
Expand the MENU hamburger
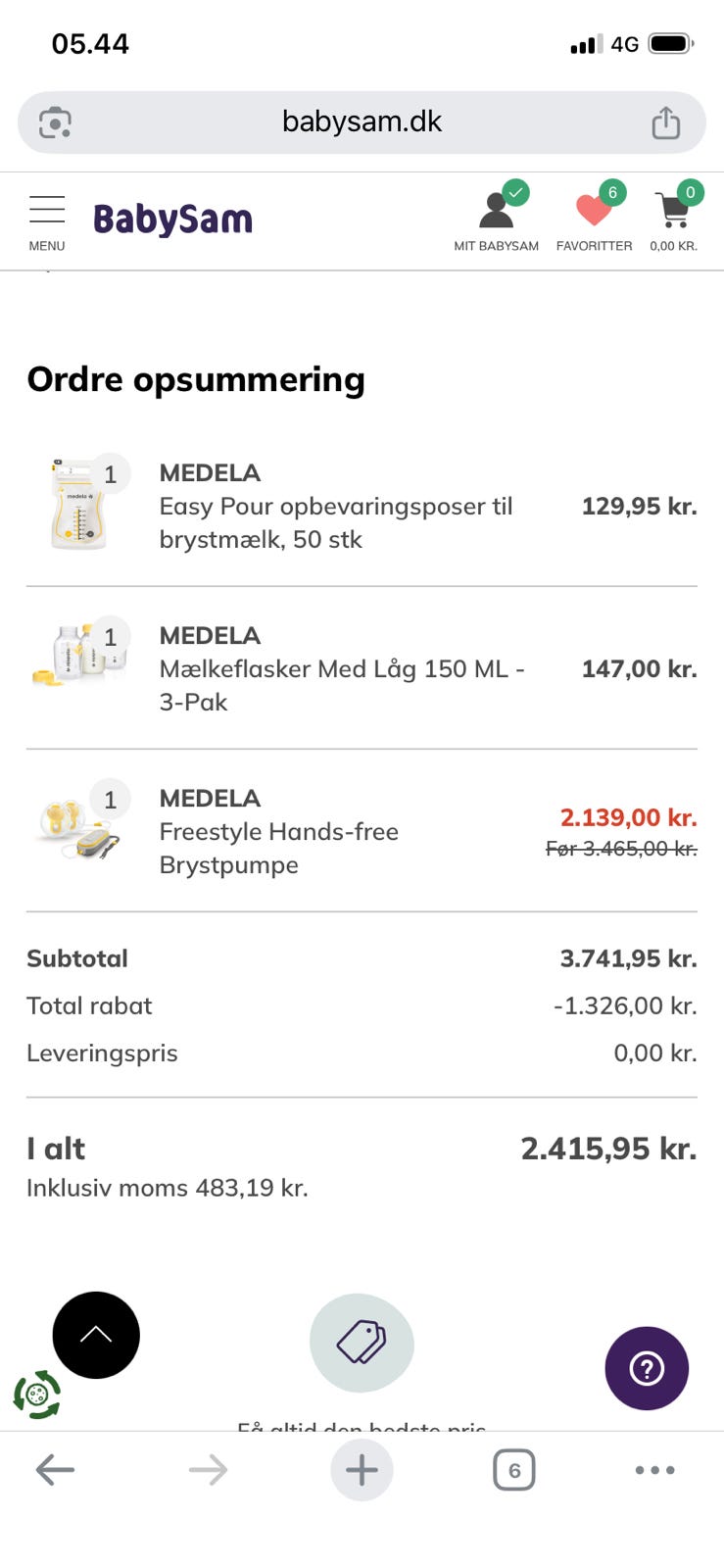point(46,208)
